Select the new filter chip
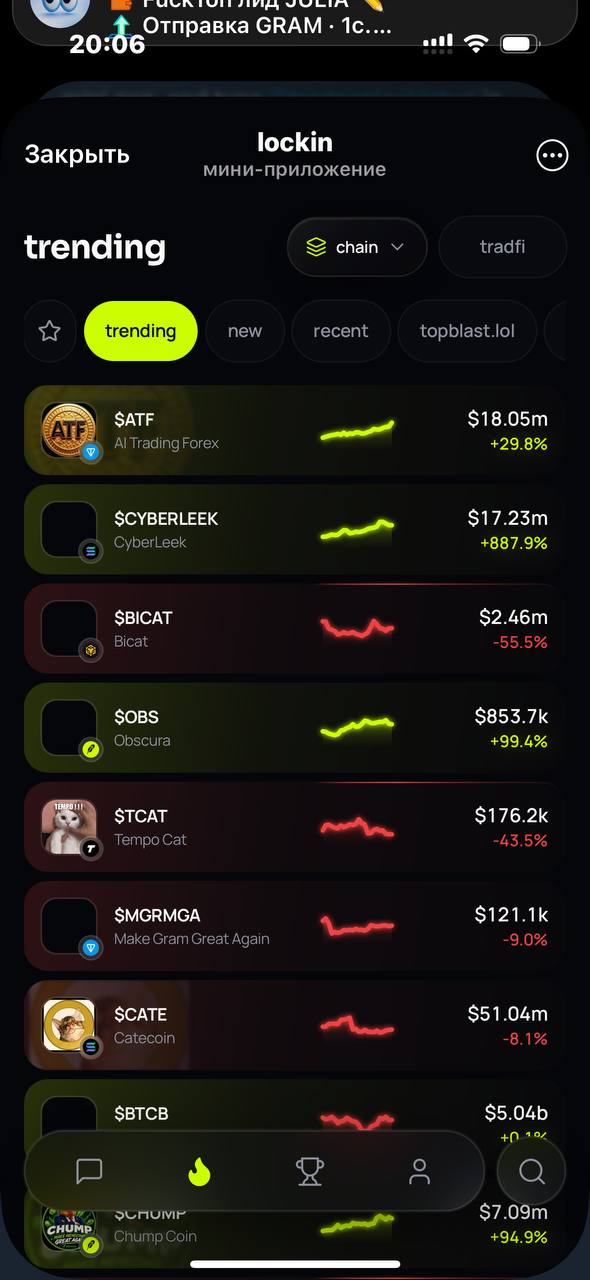Viewport: 590px width, 1280px height. (245, 331)
